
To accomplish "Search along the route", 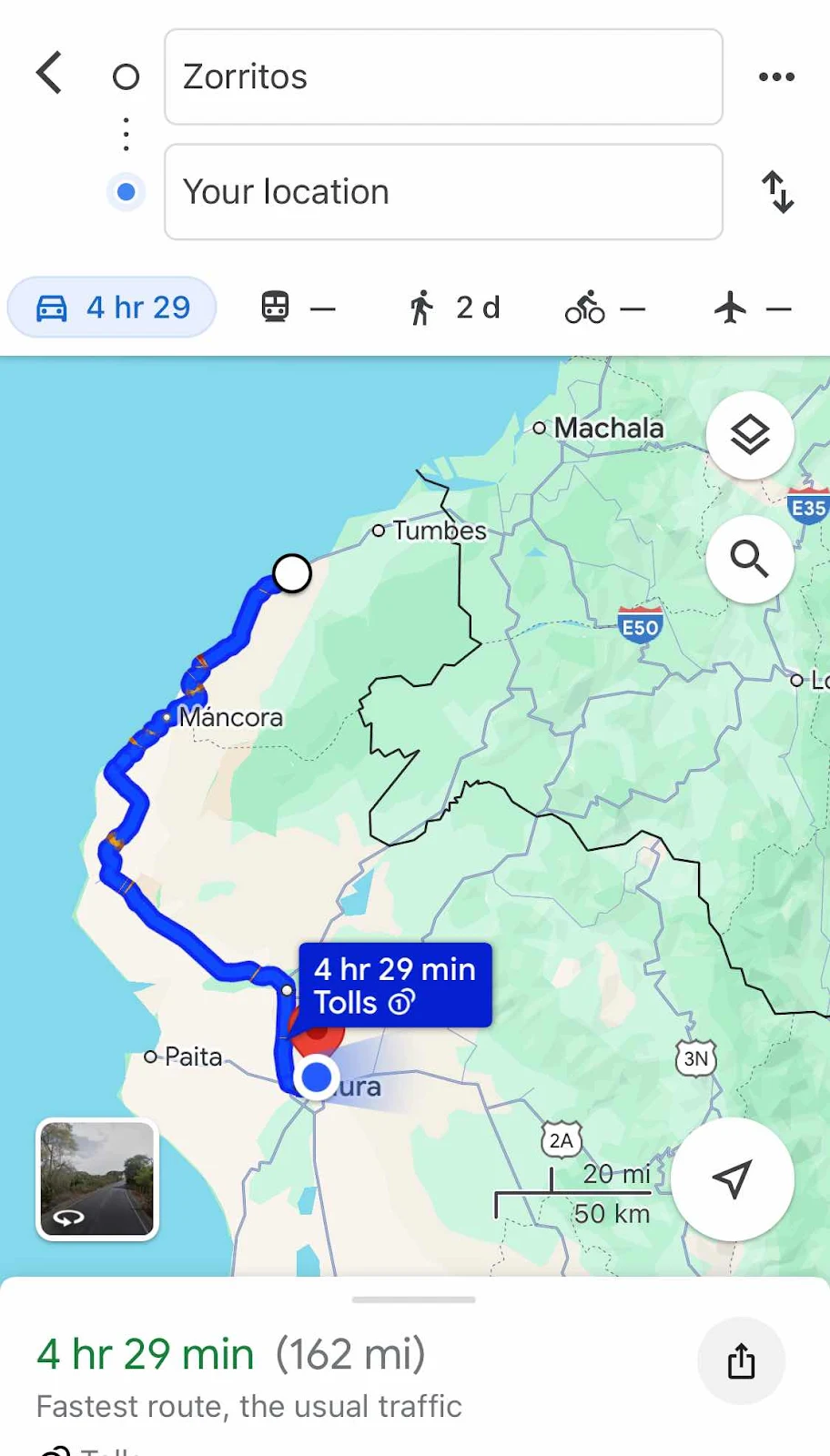I will [750, 558].
